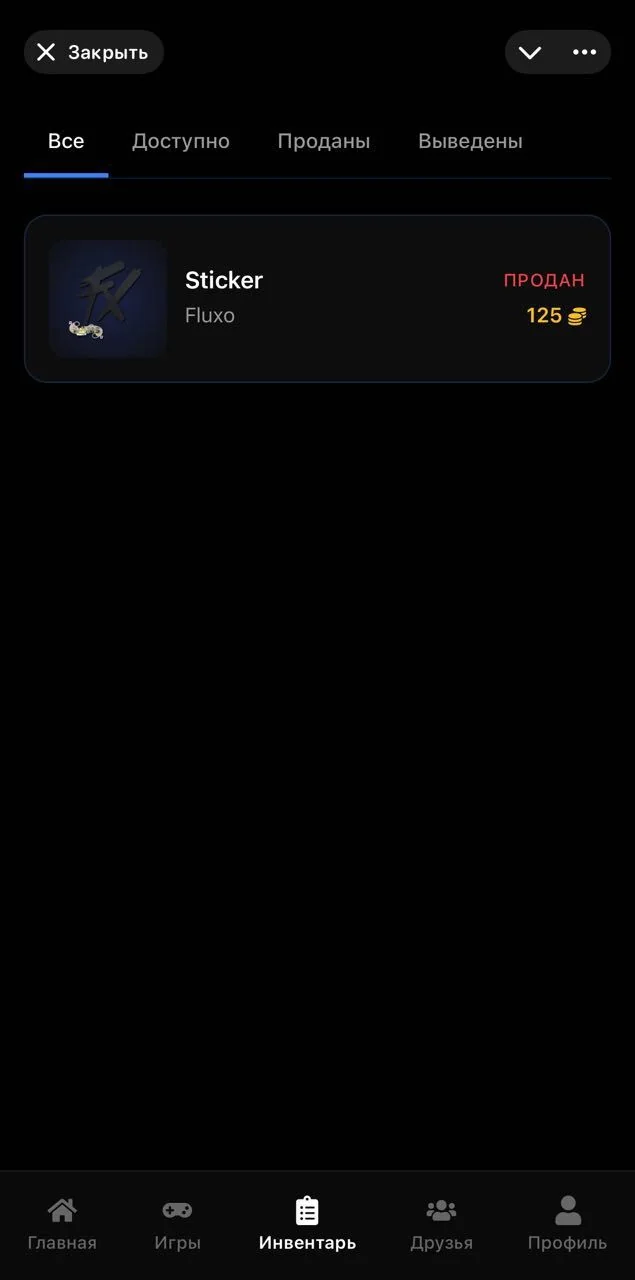Viewport: 635px width, 1280px height.
Task: Open the Fluxo Sticker item card
Action: [317, 299]
